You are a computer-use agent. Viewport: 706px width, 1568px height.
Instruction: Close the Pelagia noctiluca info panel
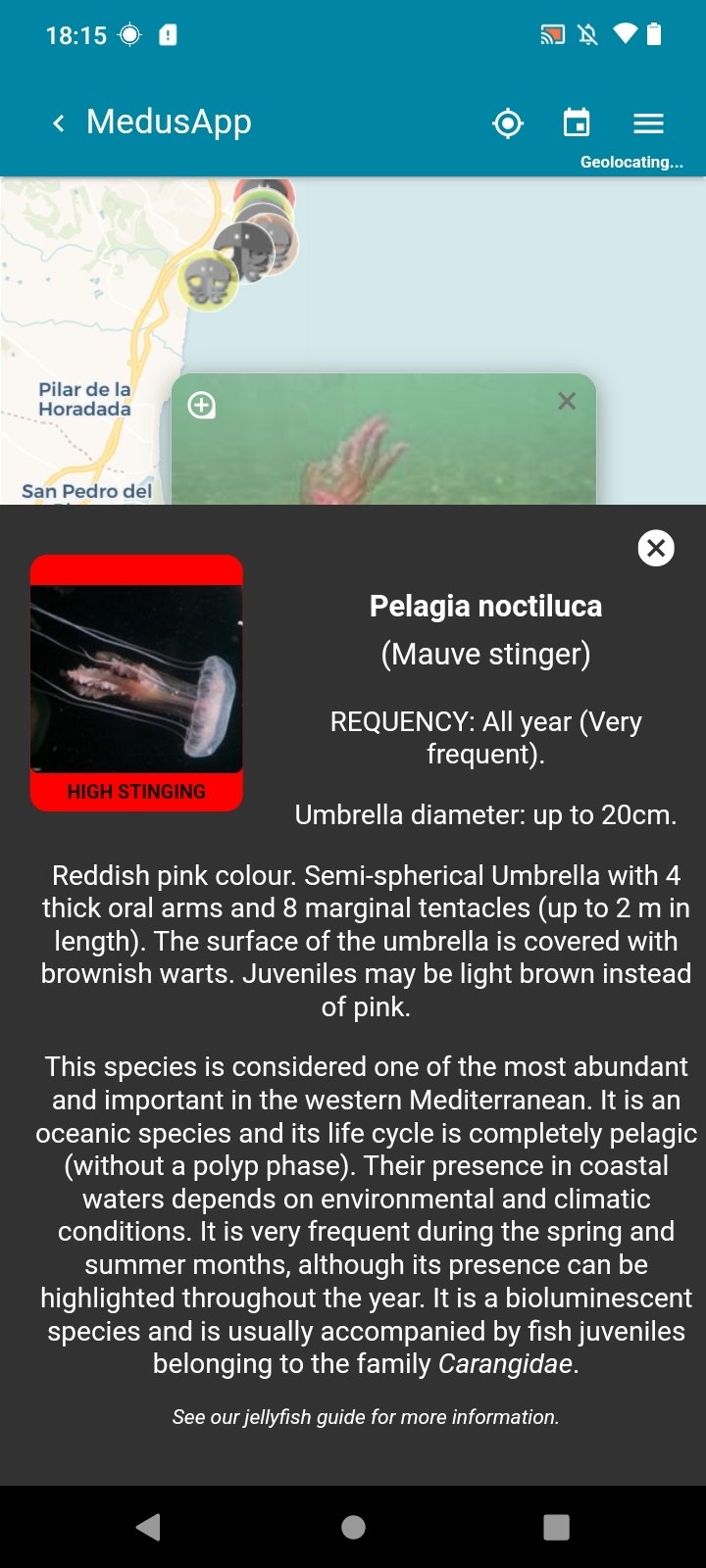point(656,548)
